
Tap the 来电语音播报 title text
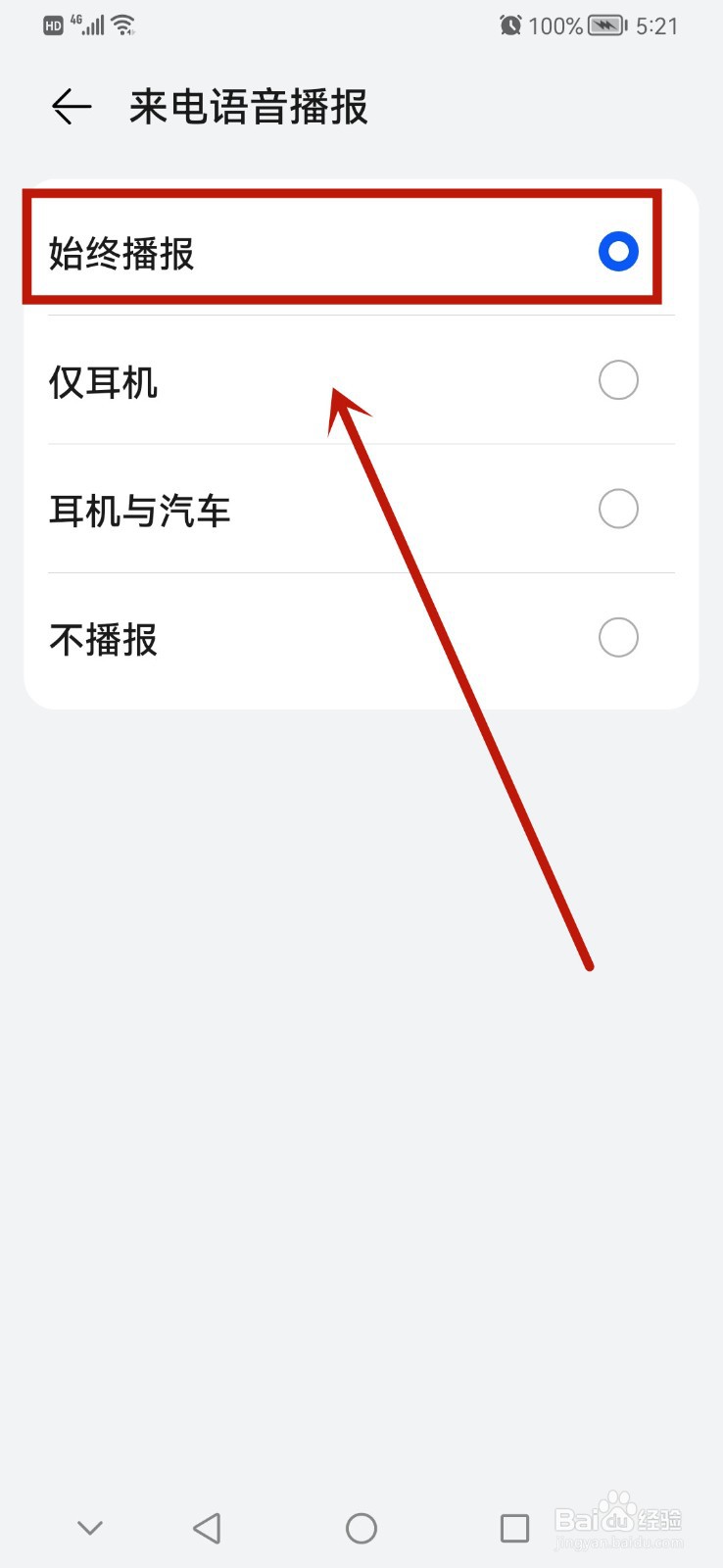pos(247,108)
